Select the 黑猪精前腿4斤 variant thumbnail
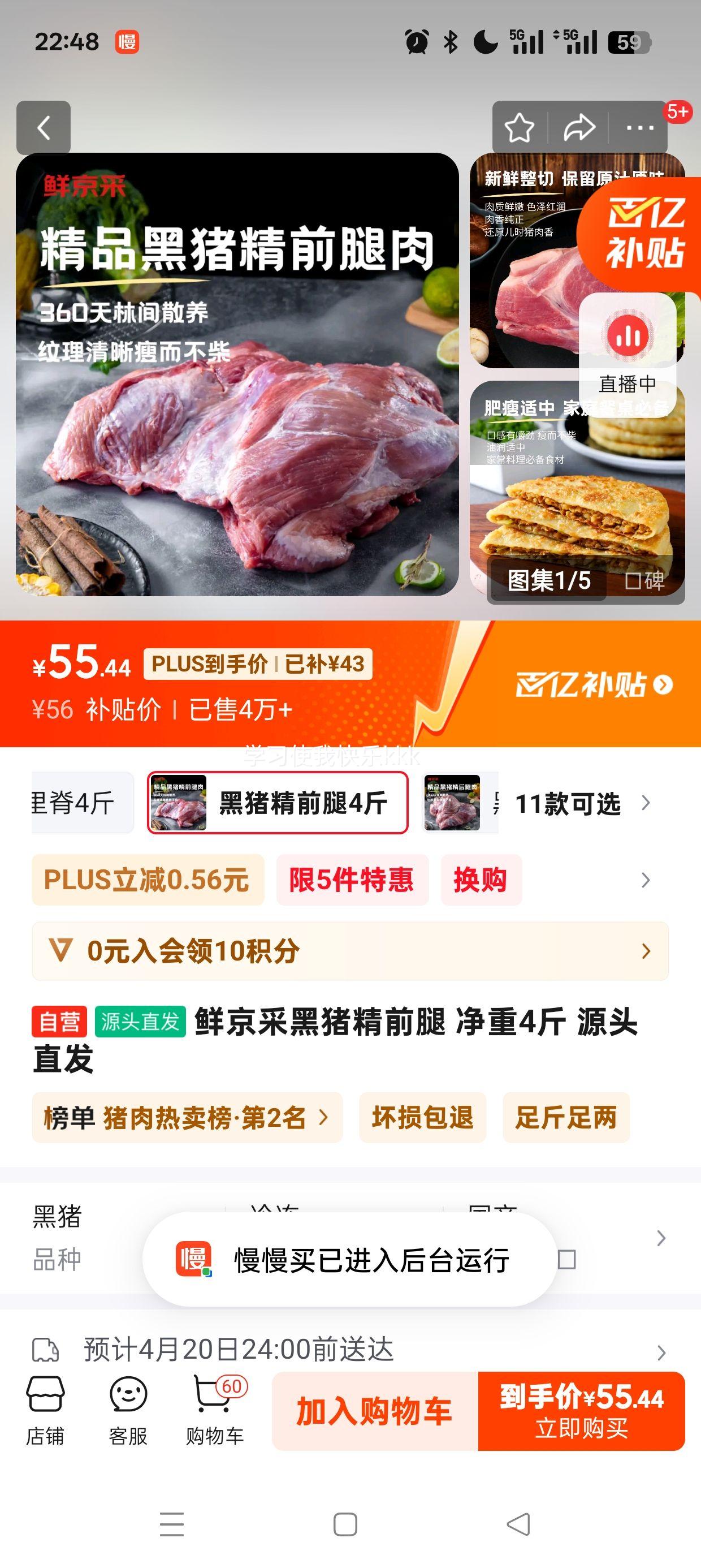 click(x=277, y=802)
